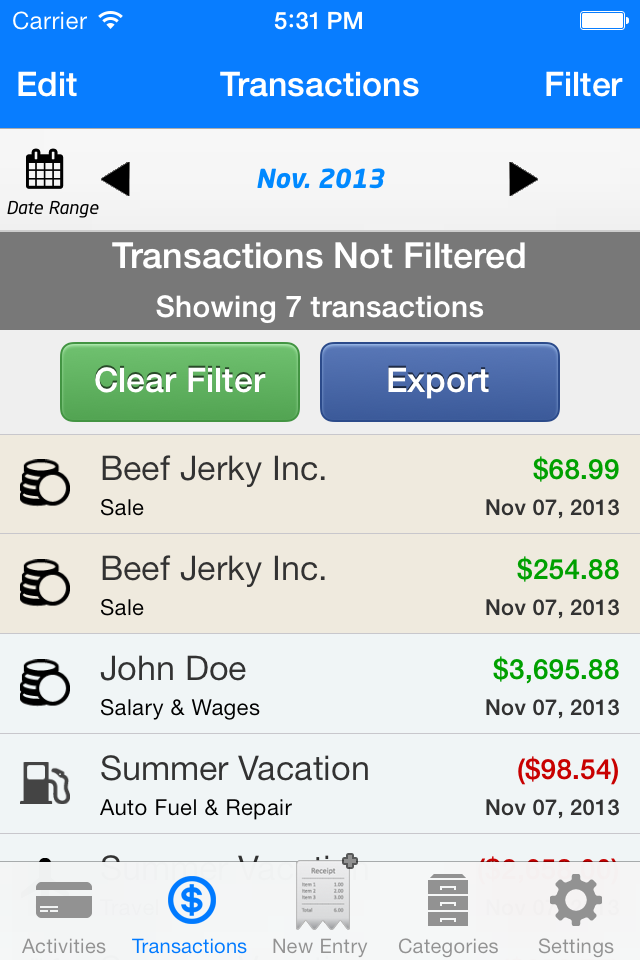Open the Summer Vacation Auto Fuel transaction
Image resolution: width=640 pixels, height=960 pixels.
tap(320, 784)
